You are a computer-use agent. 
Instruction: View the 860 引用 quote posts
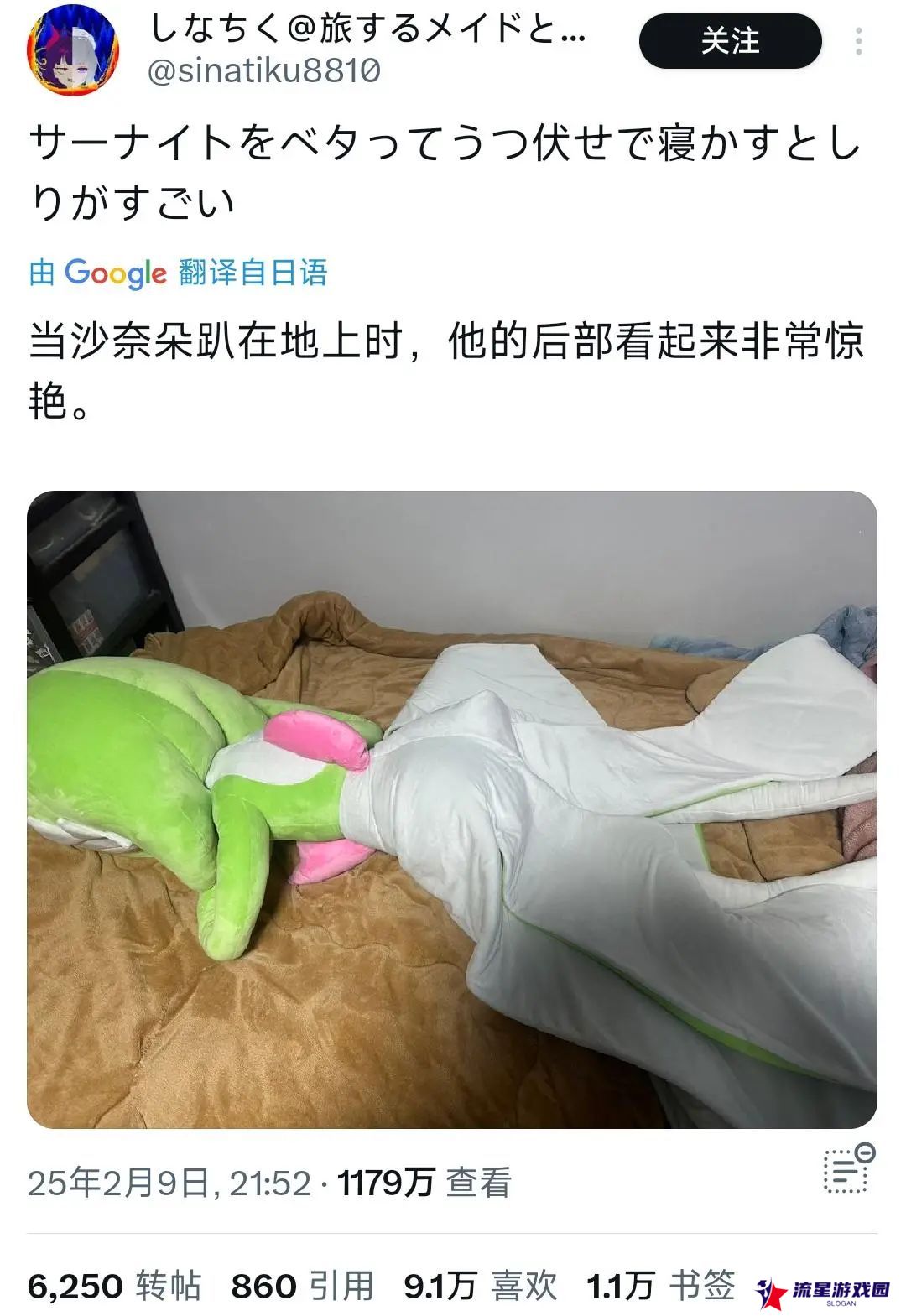coord(302,1286)
